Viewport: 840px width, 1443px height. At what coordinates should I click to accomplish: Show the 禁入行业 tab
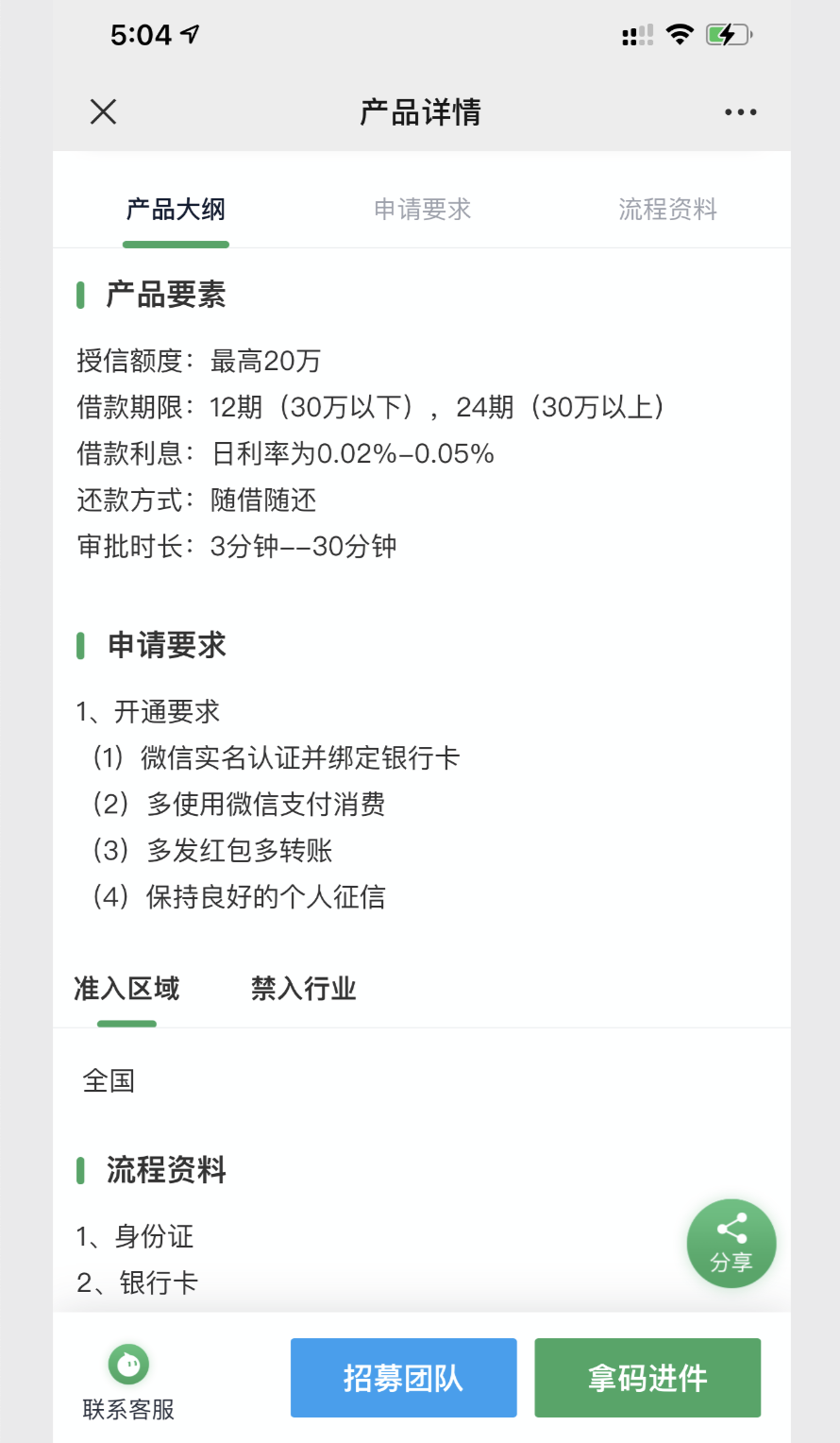pos(303,989)
